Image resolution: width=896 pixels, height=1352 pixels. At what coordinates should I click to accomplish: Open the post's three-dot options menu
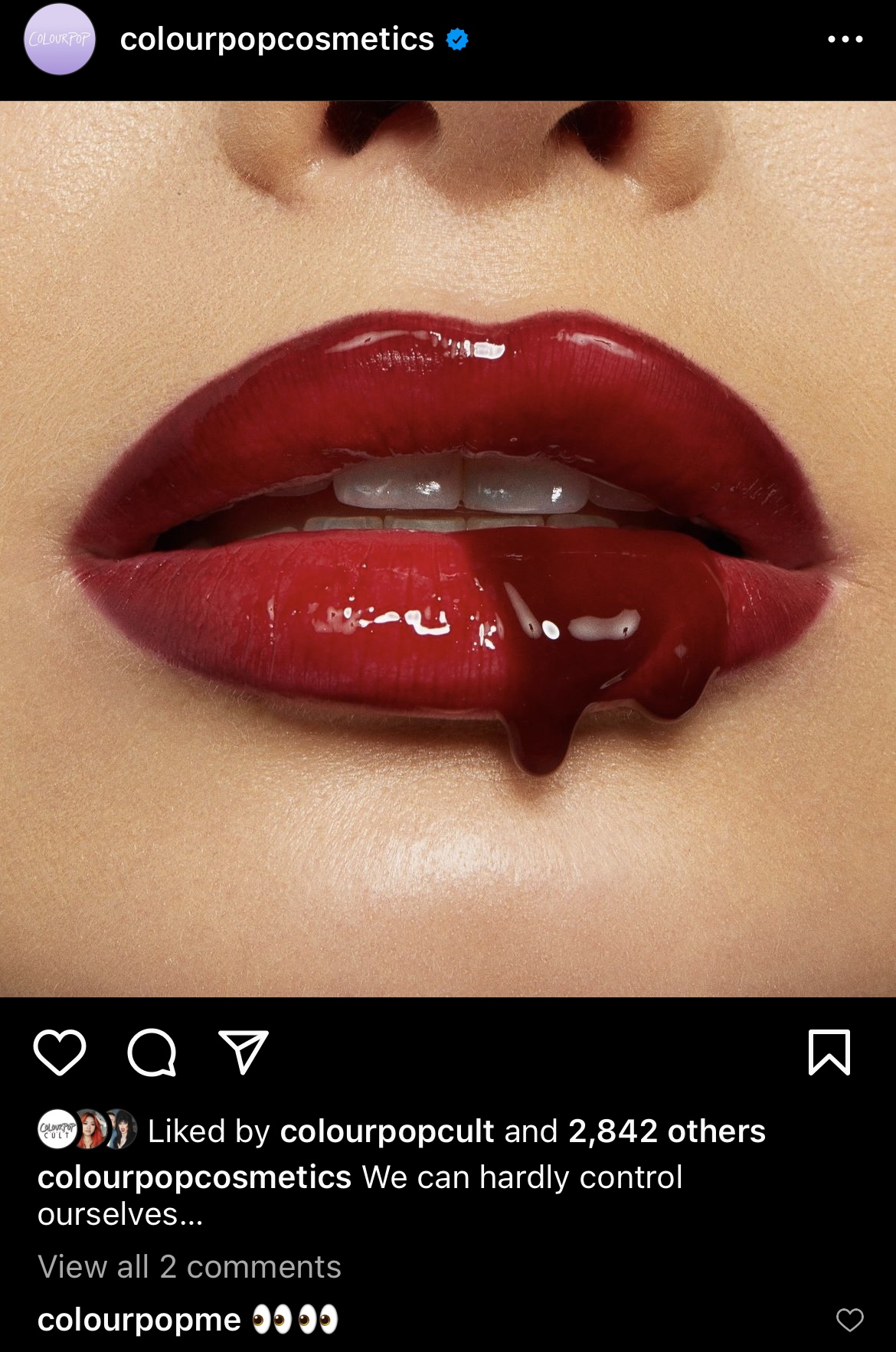(845, 39)
